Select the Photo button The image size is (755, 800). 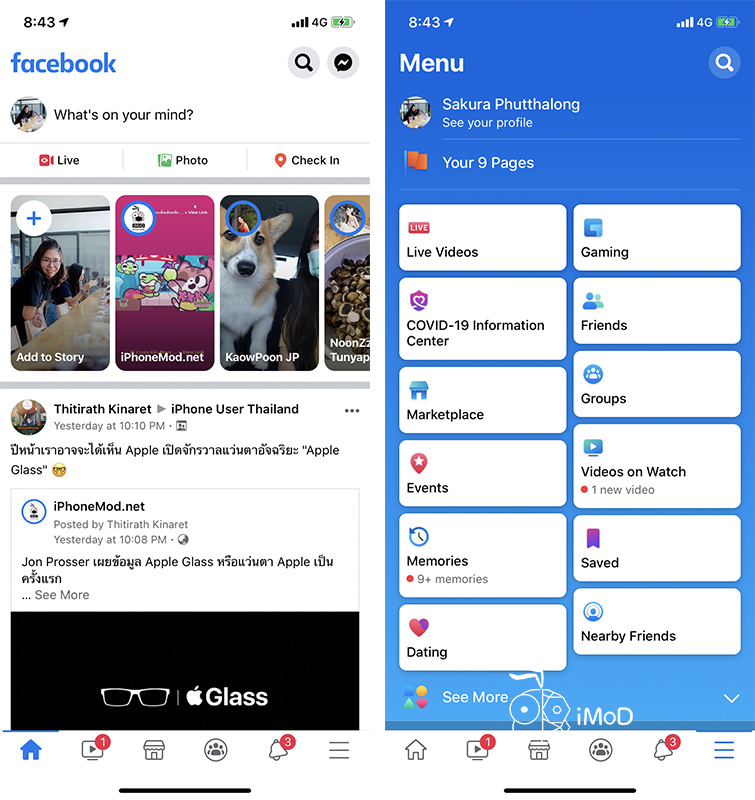click(183, 160)
